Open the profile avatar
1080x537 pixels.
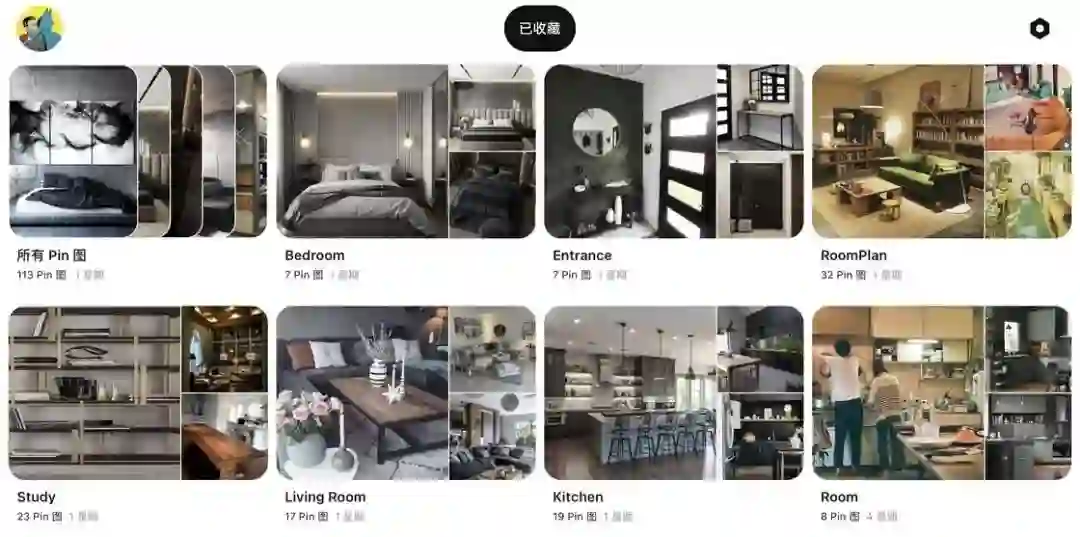point(40,29)
